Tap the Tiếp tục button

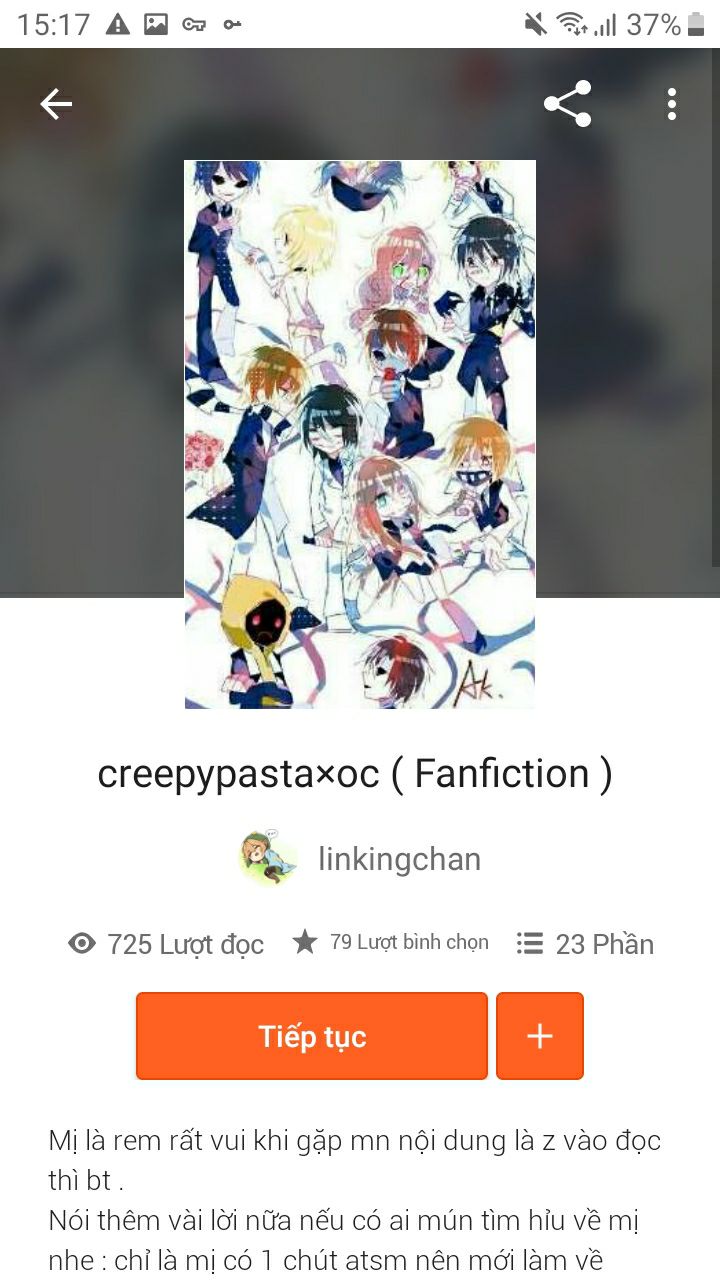click(x=312, y=1036)
